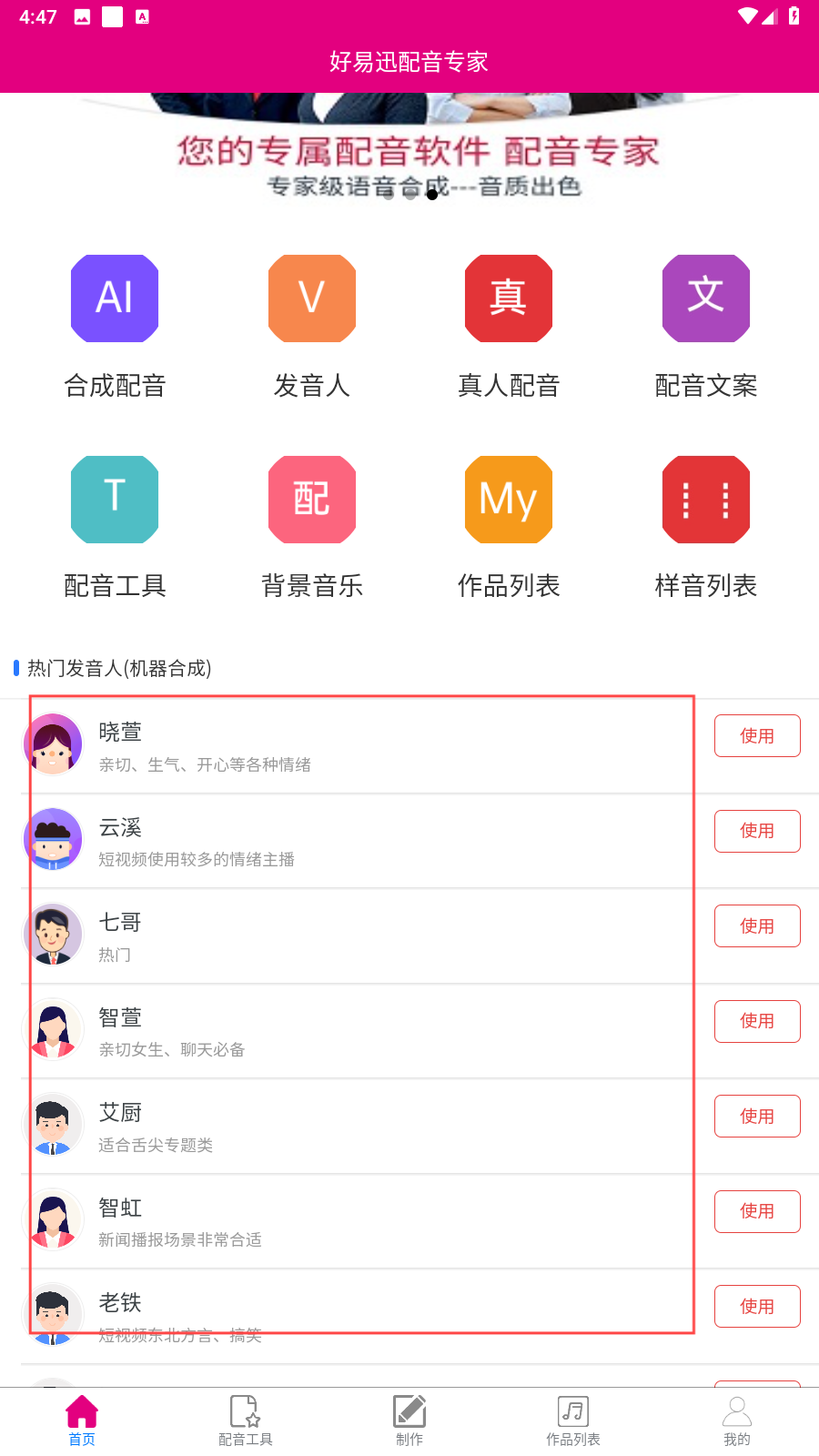Viewport: 819px width, 1456px height.
Task: Go to the 我的 profile tab
Action: [737, 1421]
